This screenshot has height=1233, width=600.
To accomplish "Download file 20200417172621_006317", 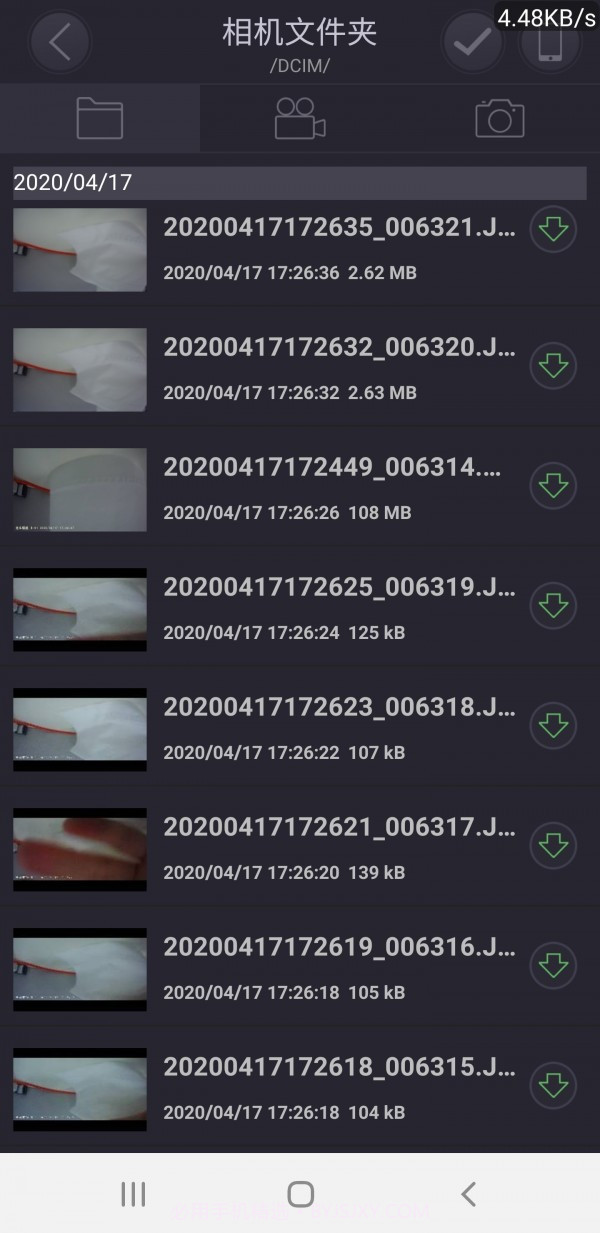I will (x=553, y=846).
